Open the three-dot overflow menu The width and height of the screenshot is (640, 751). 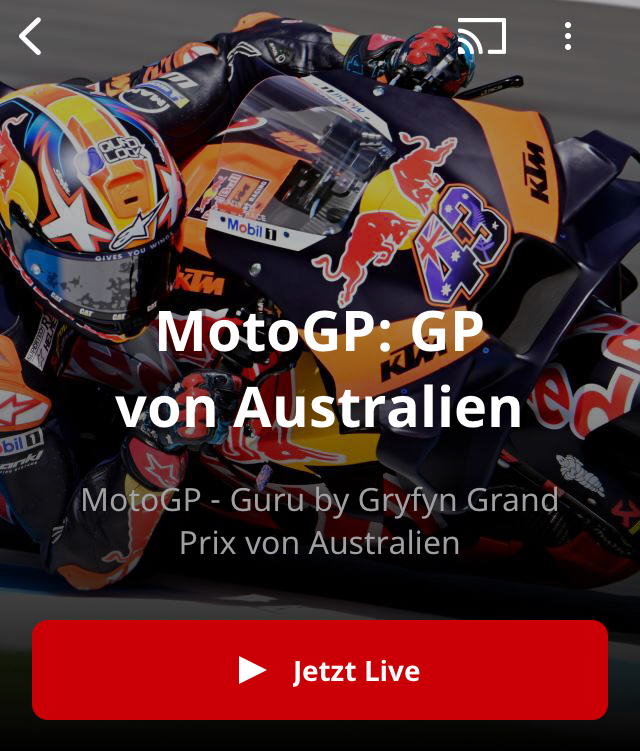[567, 37]
